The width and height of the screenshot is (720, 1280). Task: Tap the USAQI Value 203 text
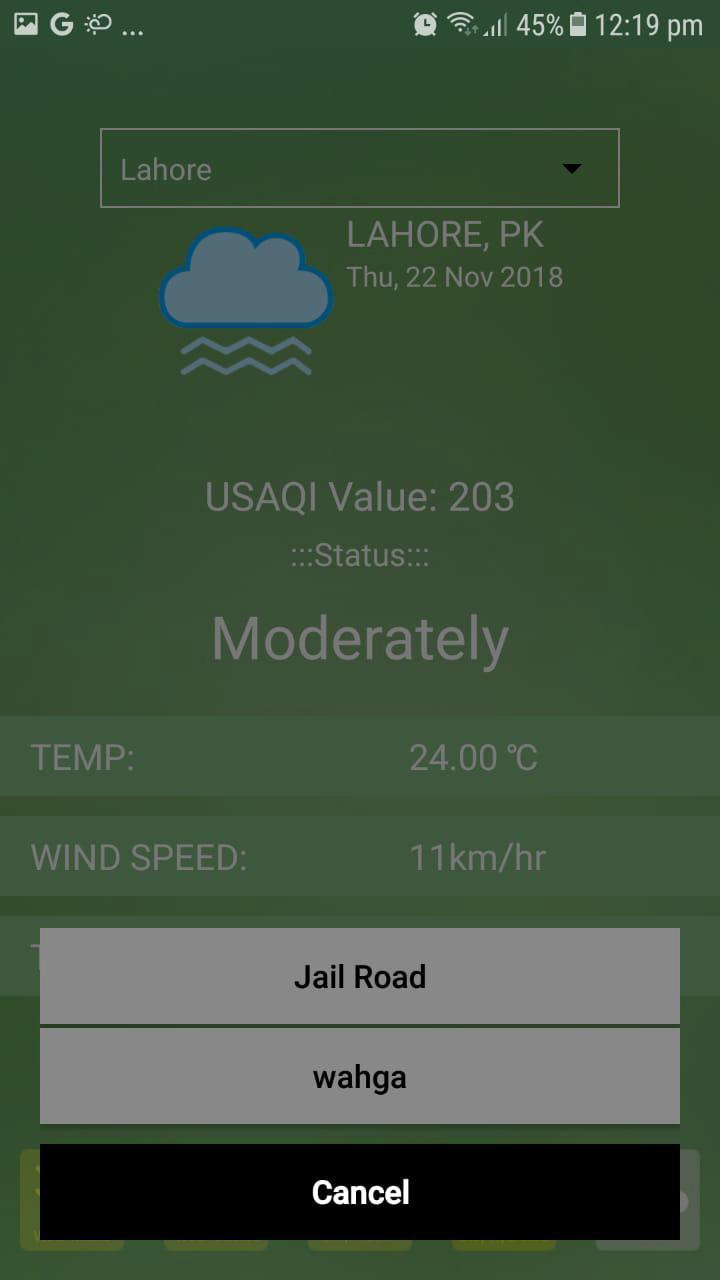pos(360,497)
